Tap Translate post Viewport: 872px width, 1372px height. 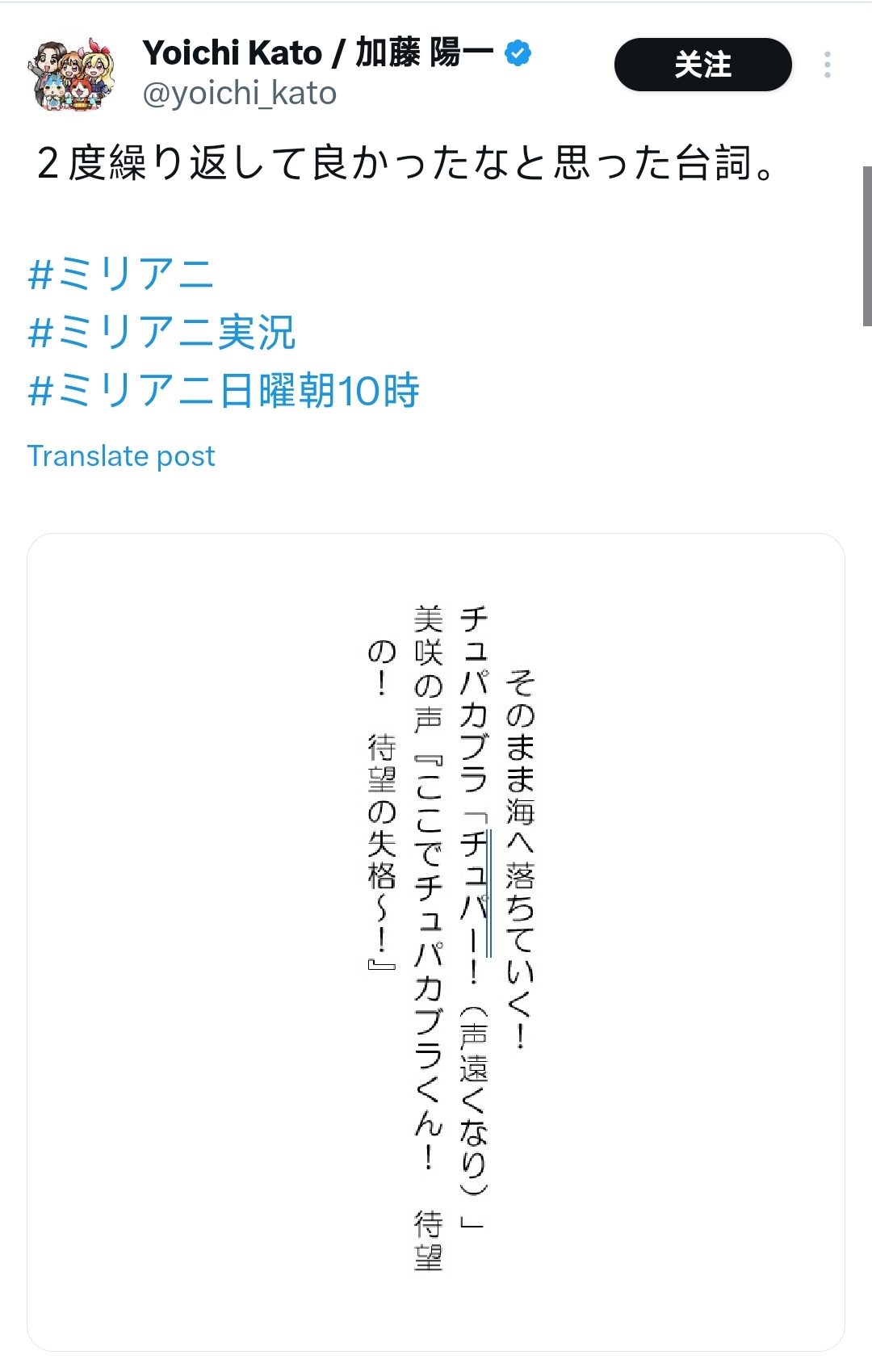tap(121, 456)
